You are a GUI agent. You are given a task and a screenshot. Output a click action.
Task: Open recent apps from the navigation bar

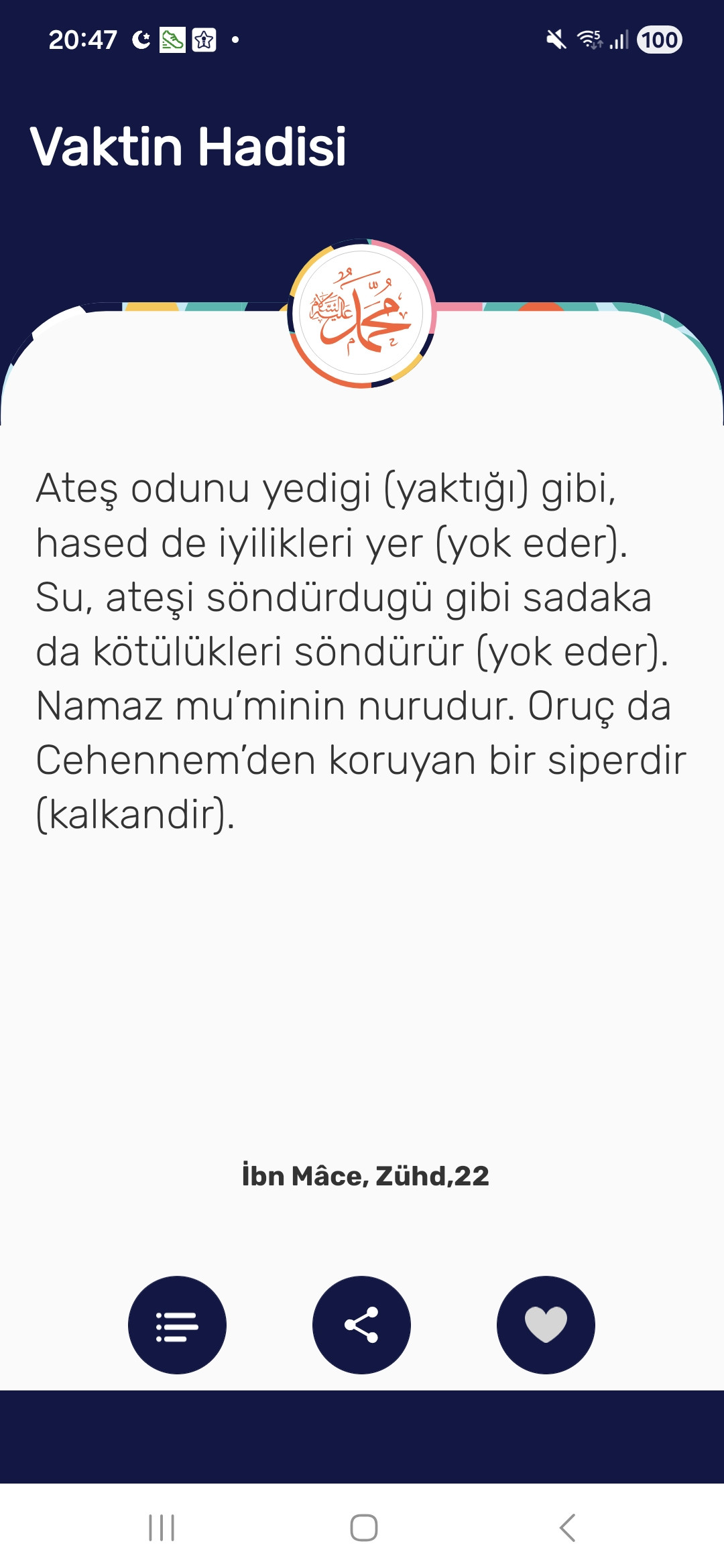pos(162,1528)
